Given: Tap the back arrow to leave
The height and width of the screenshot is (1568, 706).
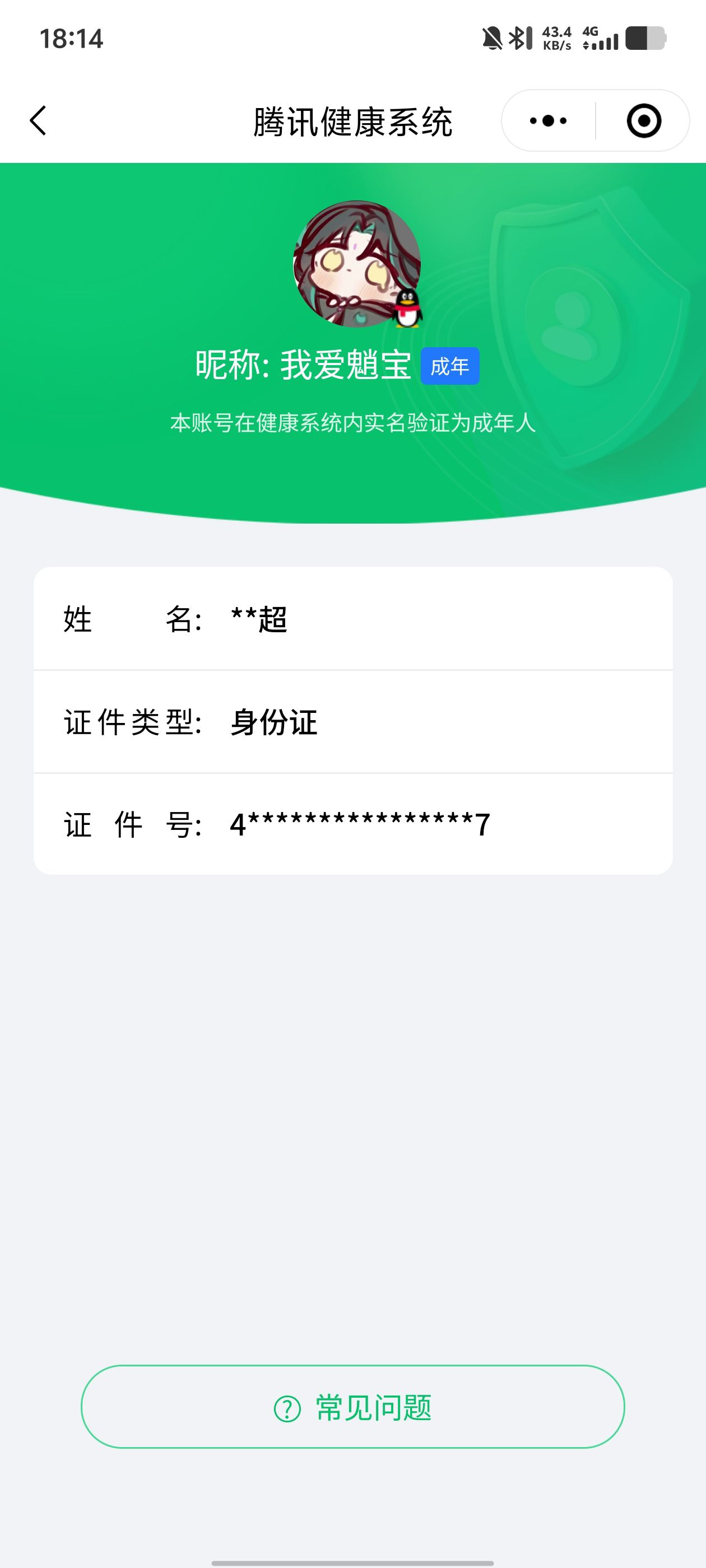Looking at the screenshot, I should tap(38, 120).
